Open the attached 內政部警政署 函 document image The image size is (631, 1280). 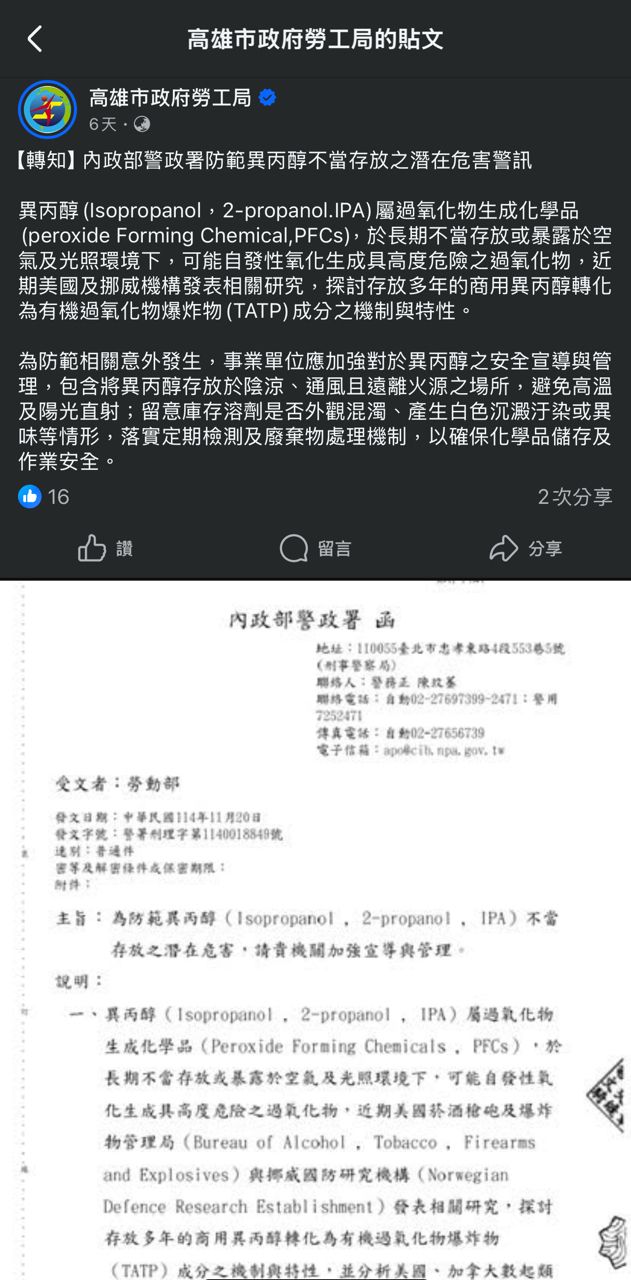click(315, 930)
